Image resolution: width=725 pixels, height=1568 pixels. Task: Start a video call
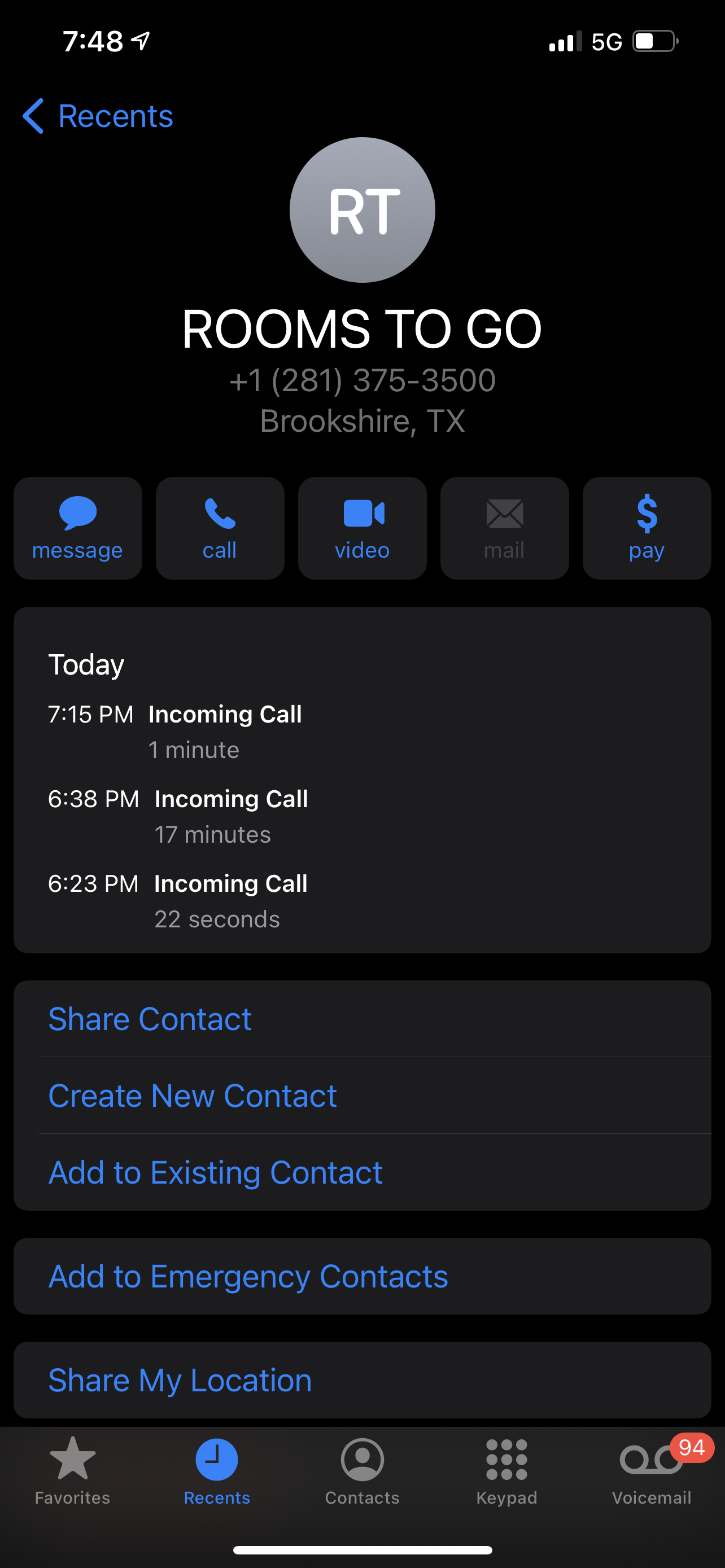pos(362,528)
